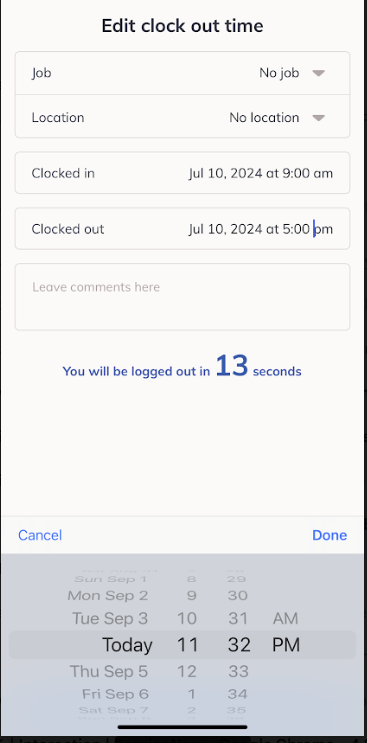This screenshot has width=367, height=743.
Task: Focus the Leave comments here box
Action: 182,297
